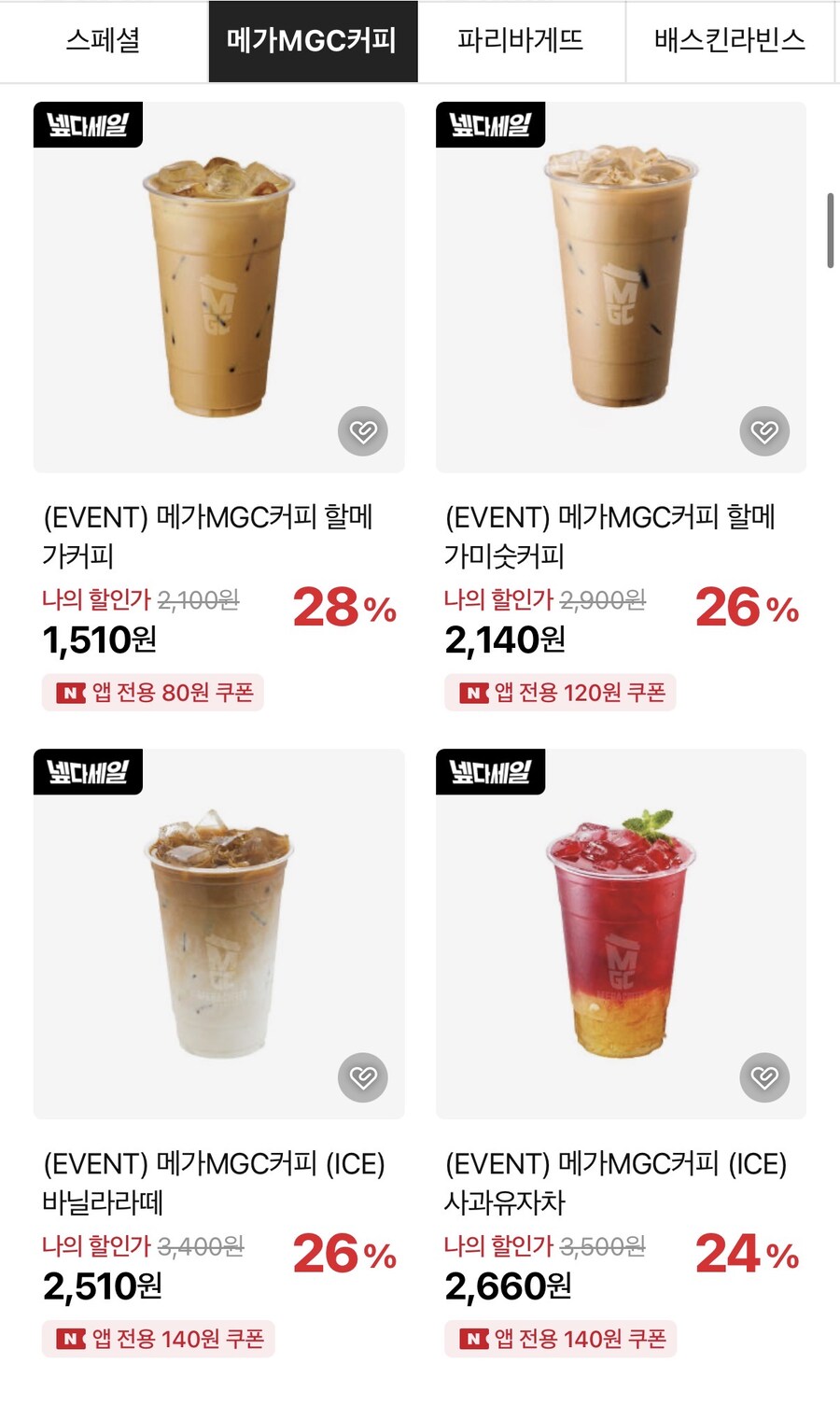Switch to the 스페셜 tab
Viewport: 840px width, 1419px height.
click(x=103, y=42)
